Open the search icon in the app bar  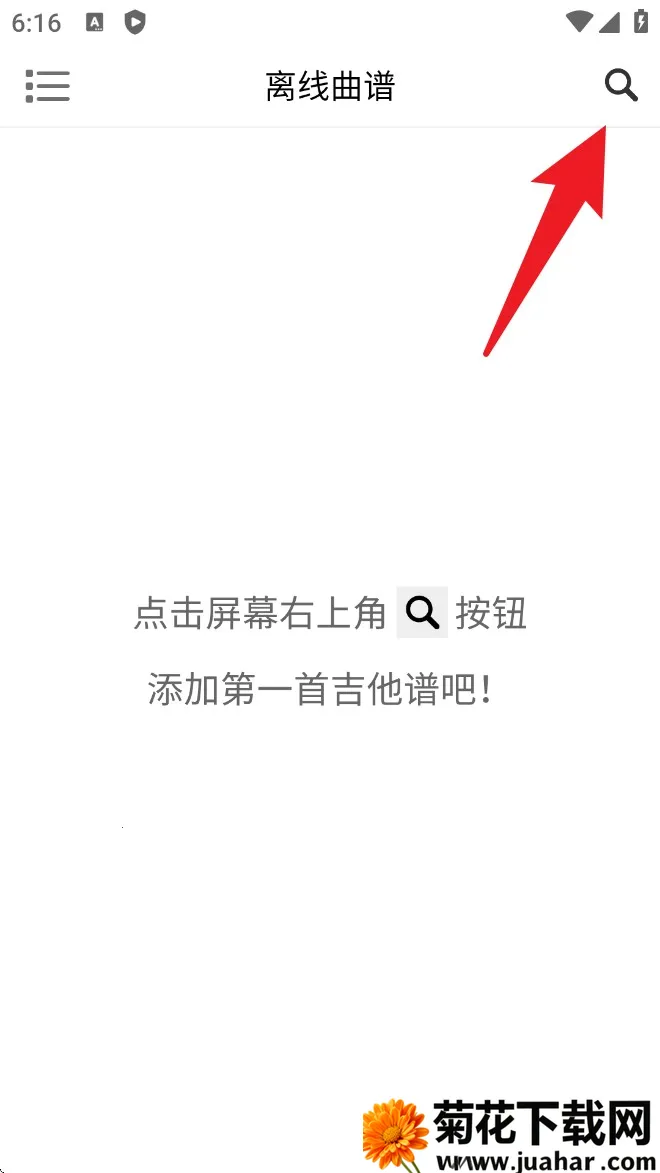621,86
